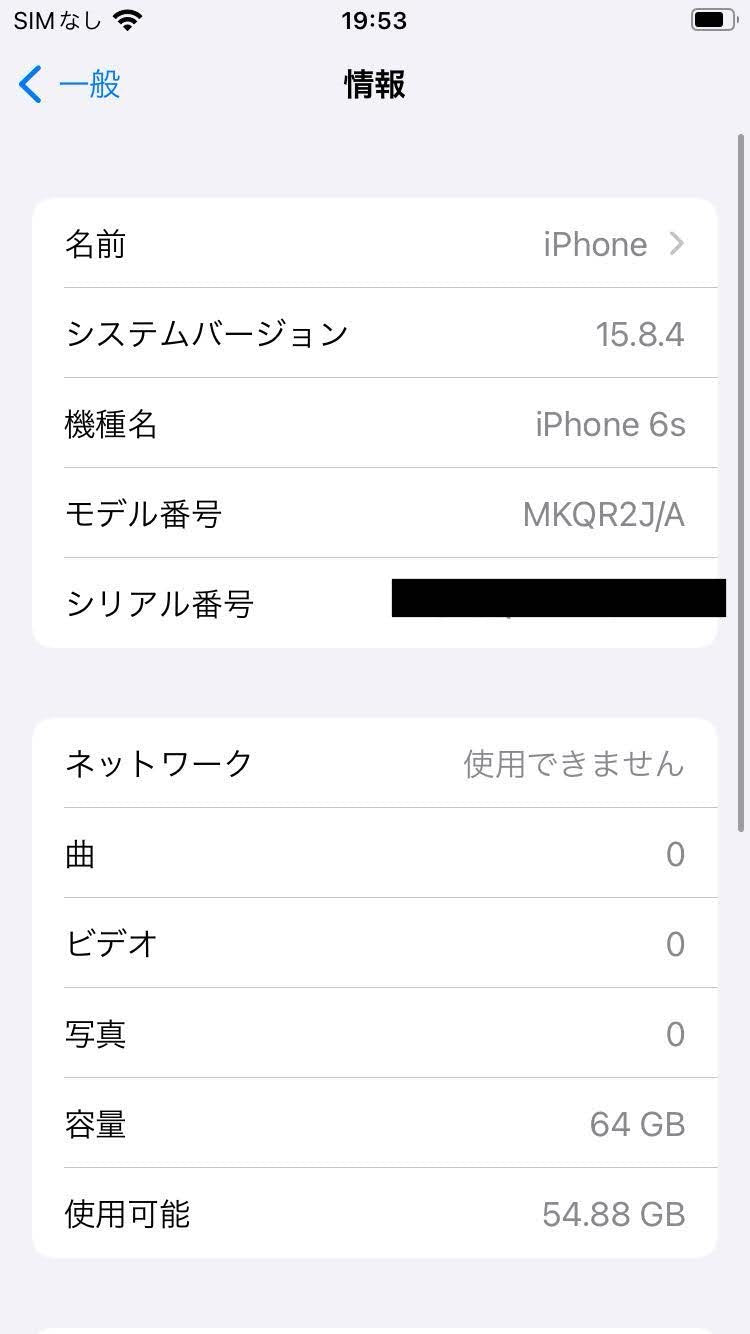Tap the 情報 title
The height and width of the screenshot is (1334, 750).
coord(374,84)
